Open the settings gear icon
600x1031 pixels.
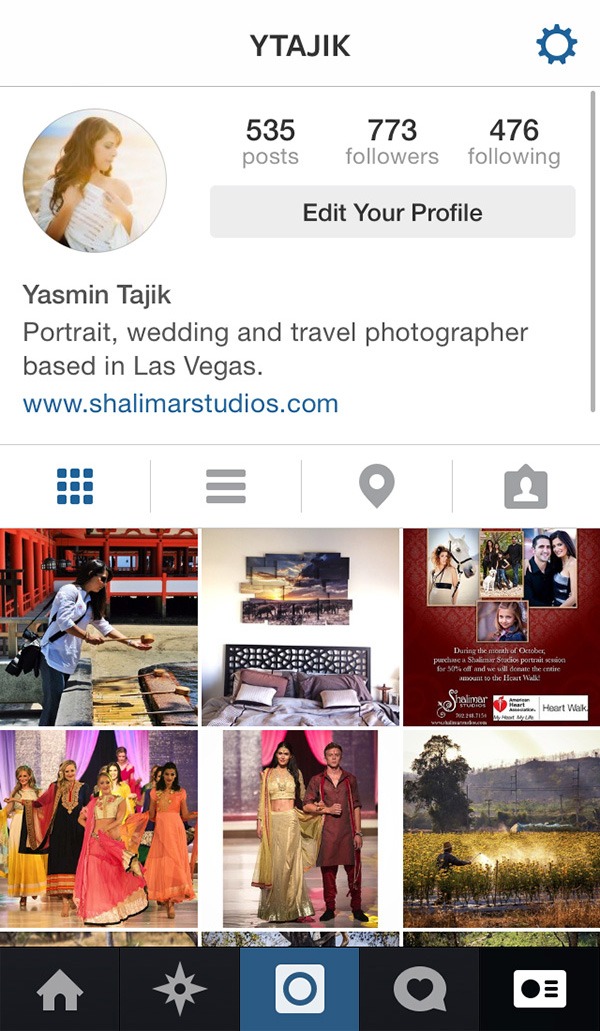click(556, 45)
